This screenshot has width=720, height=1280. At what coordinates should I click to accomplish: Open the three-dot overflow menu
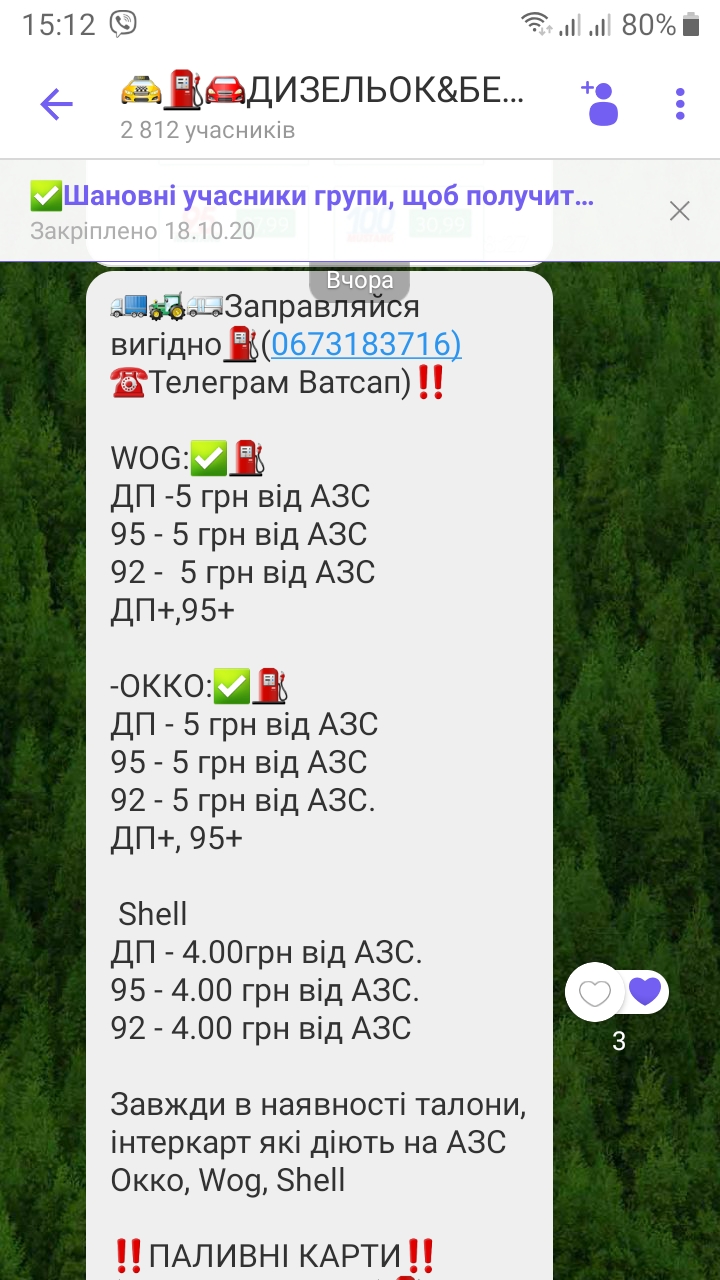pyautogui.click(x=680, y=104)
